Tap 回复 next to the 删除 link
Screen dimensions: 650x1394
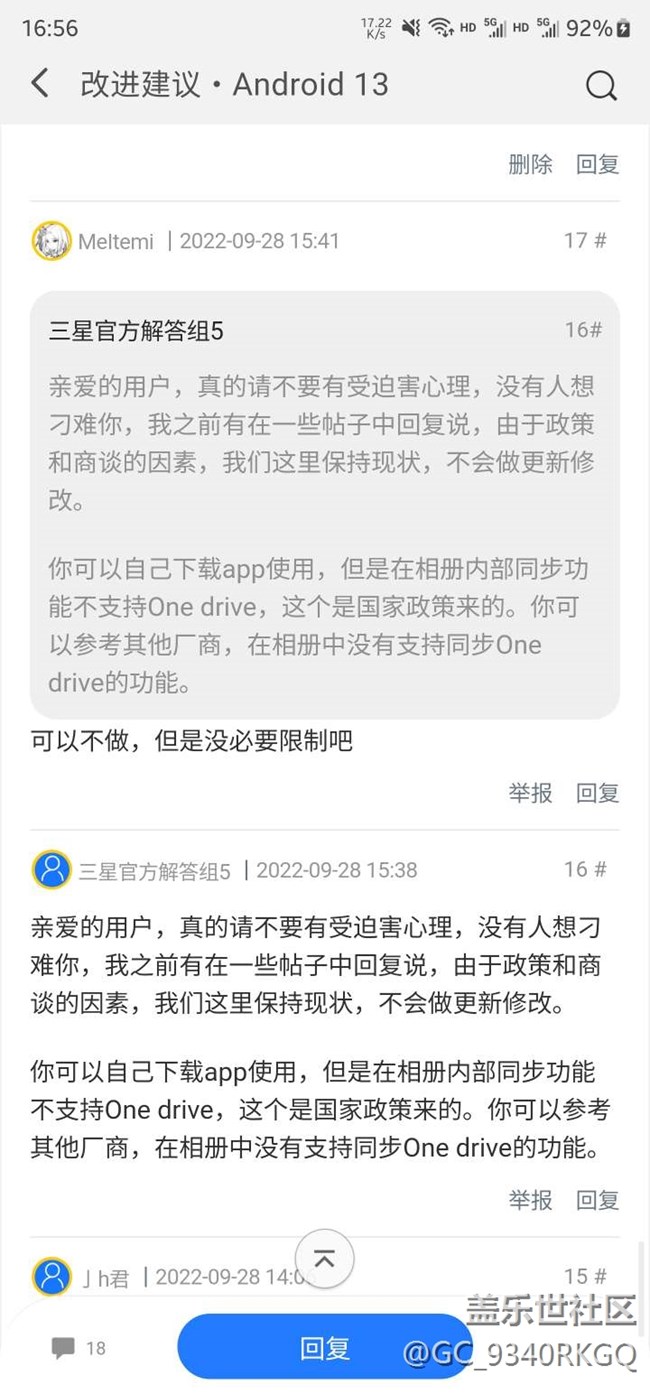point(597,164)
